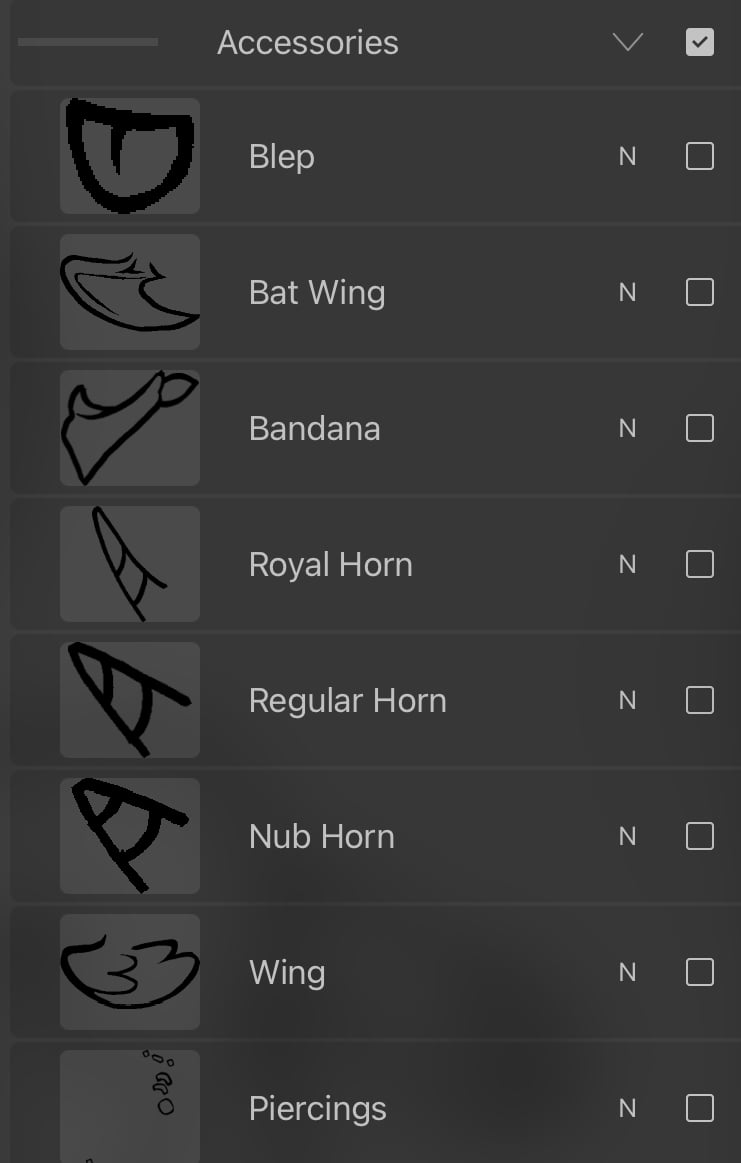This screenshot has width=741, height=1163.
Task: Select the Bat Wing layer thumbnail
Action: [130, 292]
